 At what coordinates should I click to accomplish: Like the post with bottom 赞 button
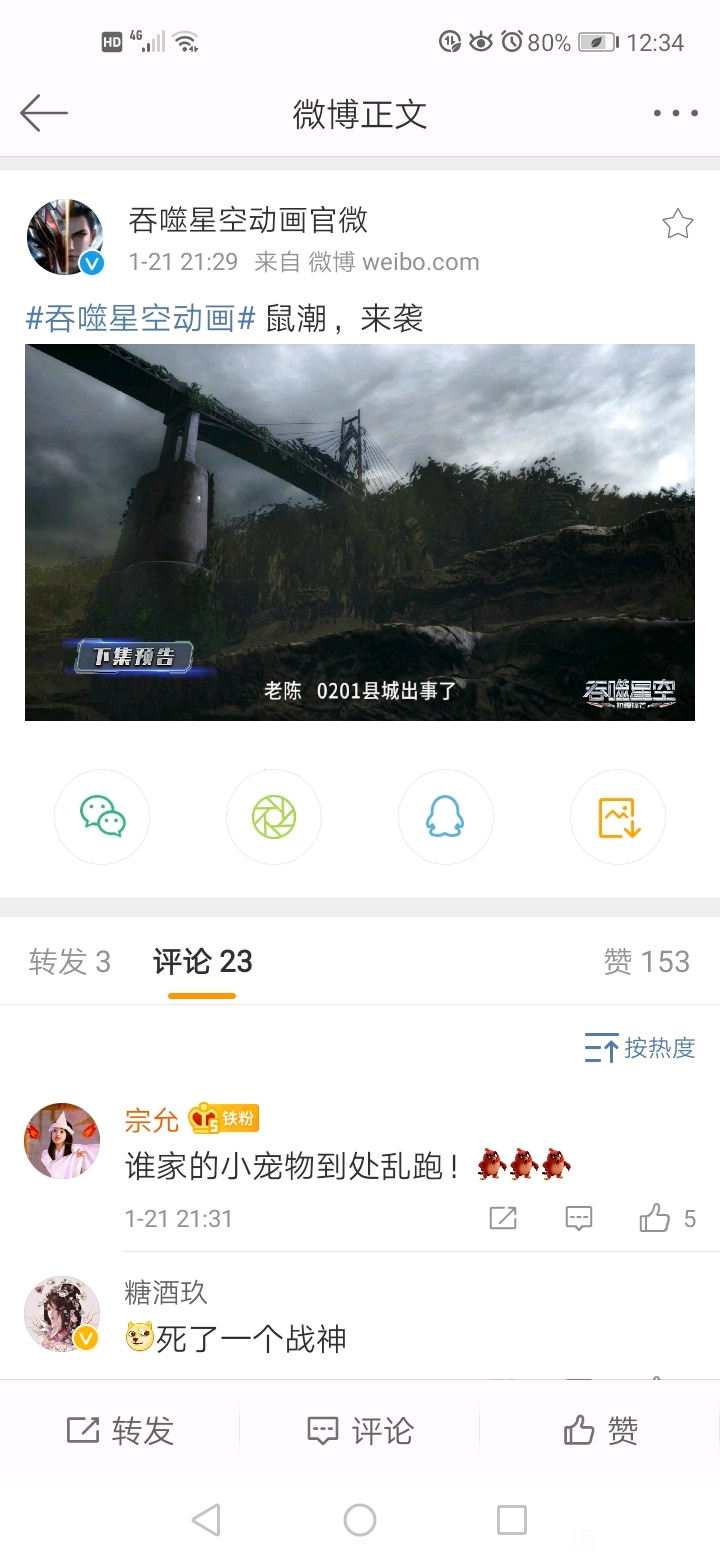[x=600, y=1431]
